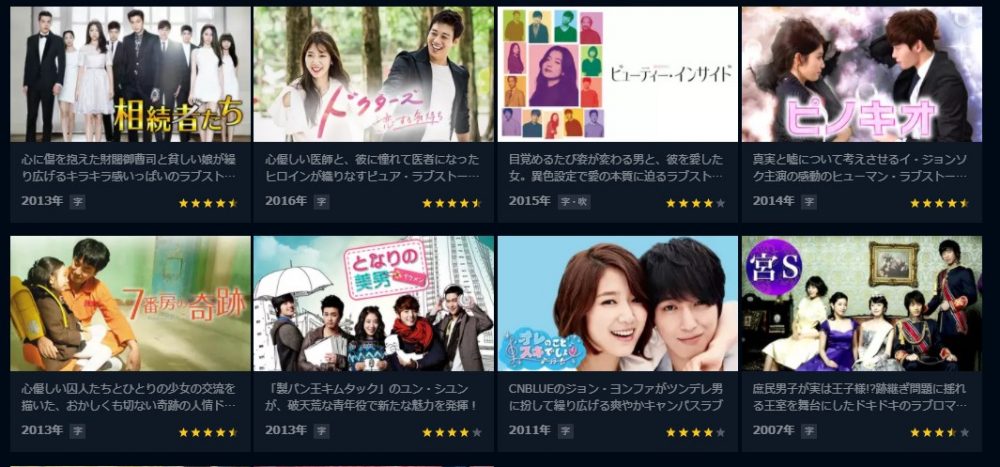The width and height of the screenshot is (1000, 467).
Task: Open the ドクターズ drama card
Action: point(373,75)
